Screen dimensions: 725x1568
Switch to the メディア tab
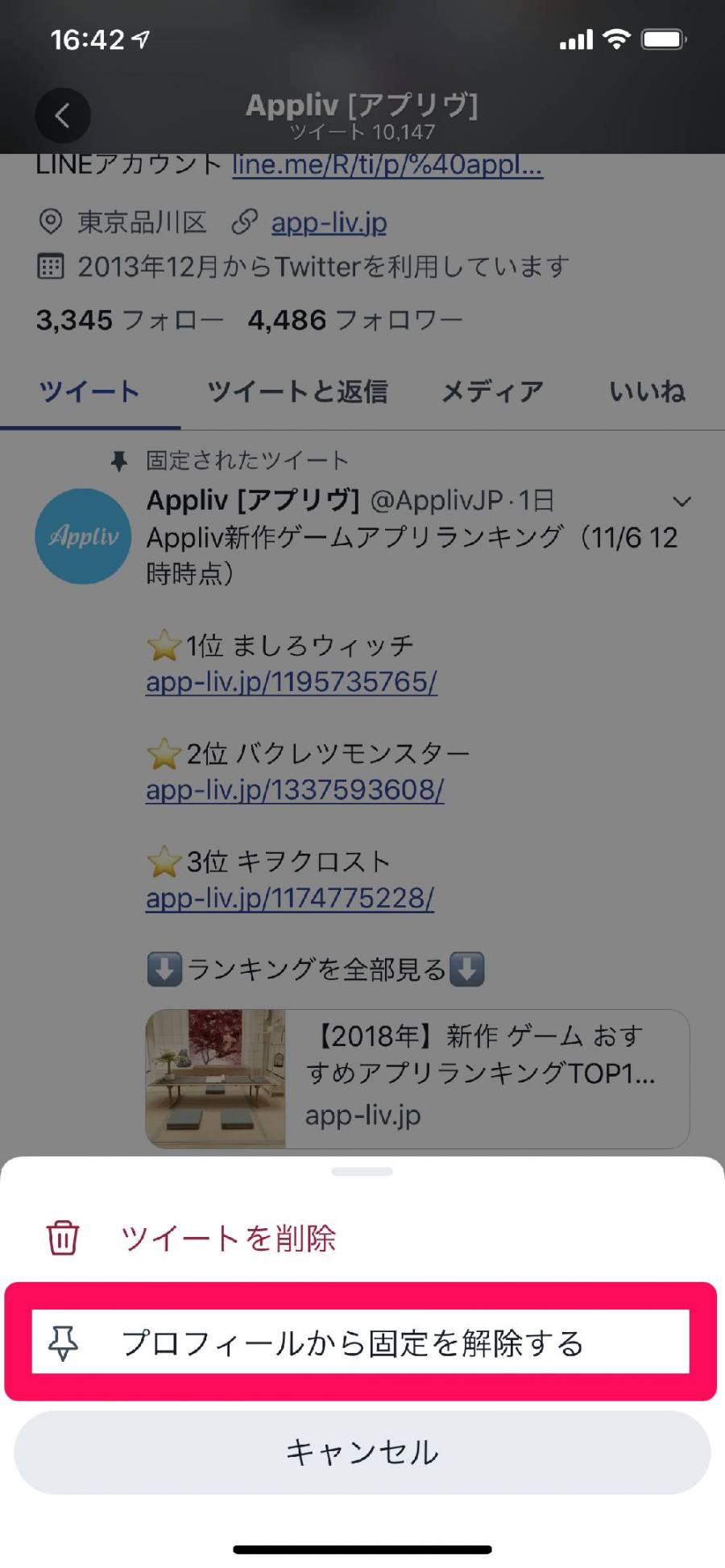point(491,392)
